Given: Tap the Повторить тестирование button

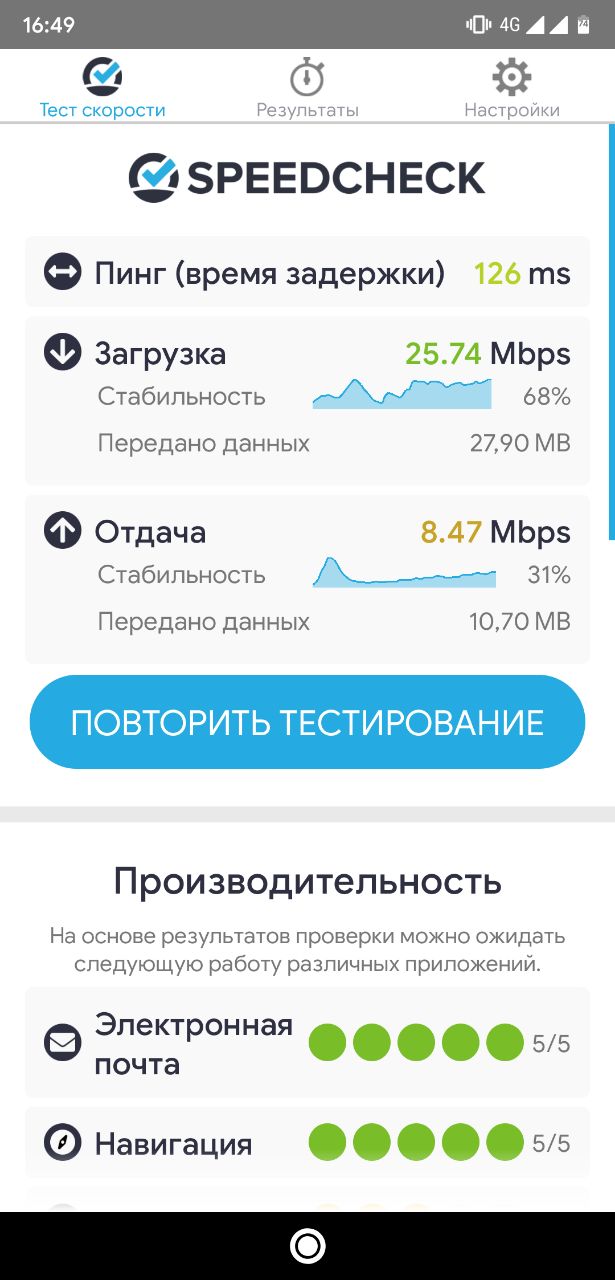Looking at the screenshot, I should (x=307, y=722).
